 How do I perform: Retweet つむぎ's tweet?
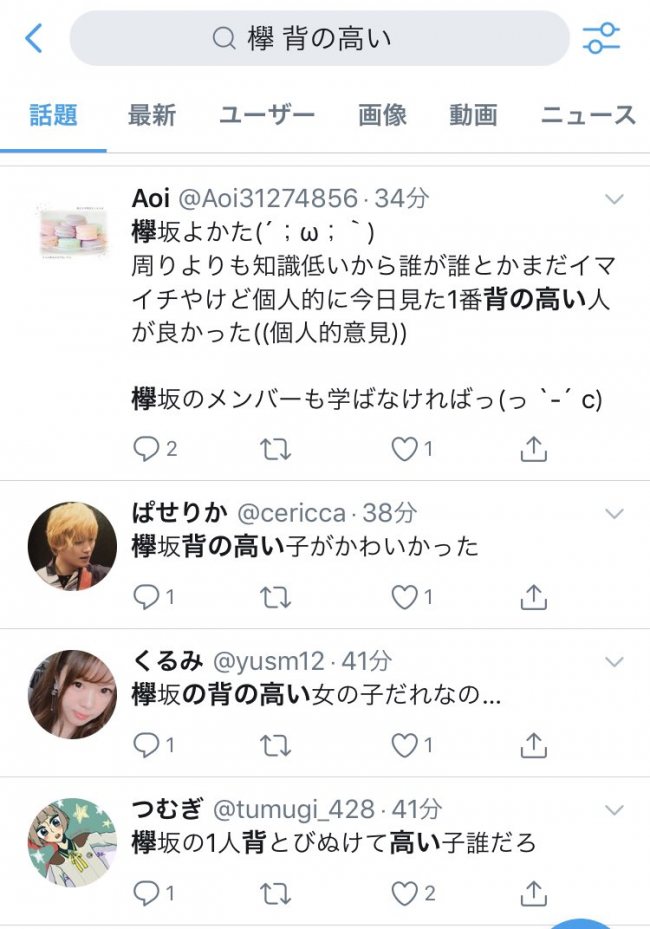[x=275, y=893]
